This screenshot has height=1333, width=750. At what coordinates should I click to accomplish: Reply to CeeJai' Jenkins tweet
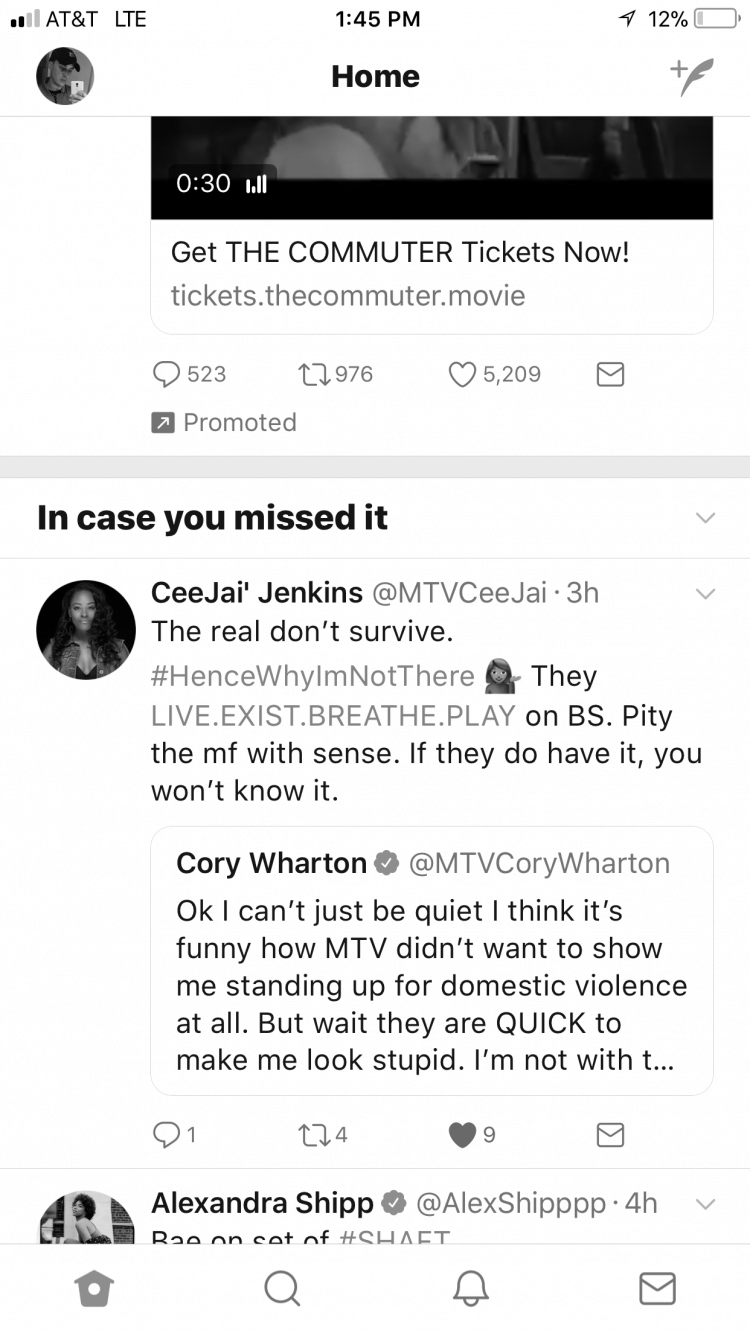click(x=174, y=1134)
